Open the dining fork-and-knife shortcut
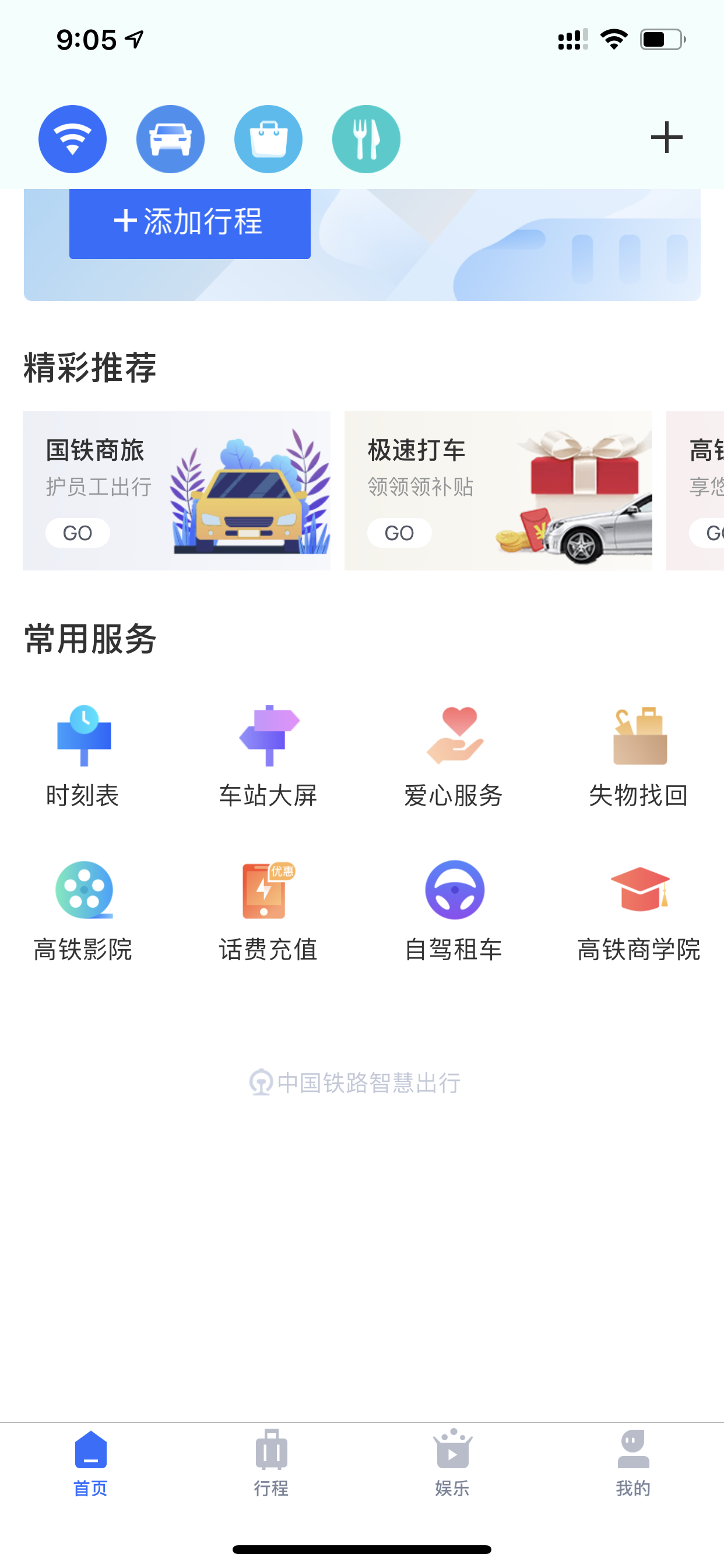 [366, 139]
